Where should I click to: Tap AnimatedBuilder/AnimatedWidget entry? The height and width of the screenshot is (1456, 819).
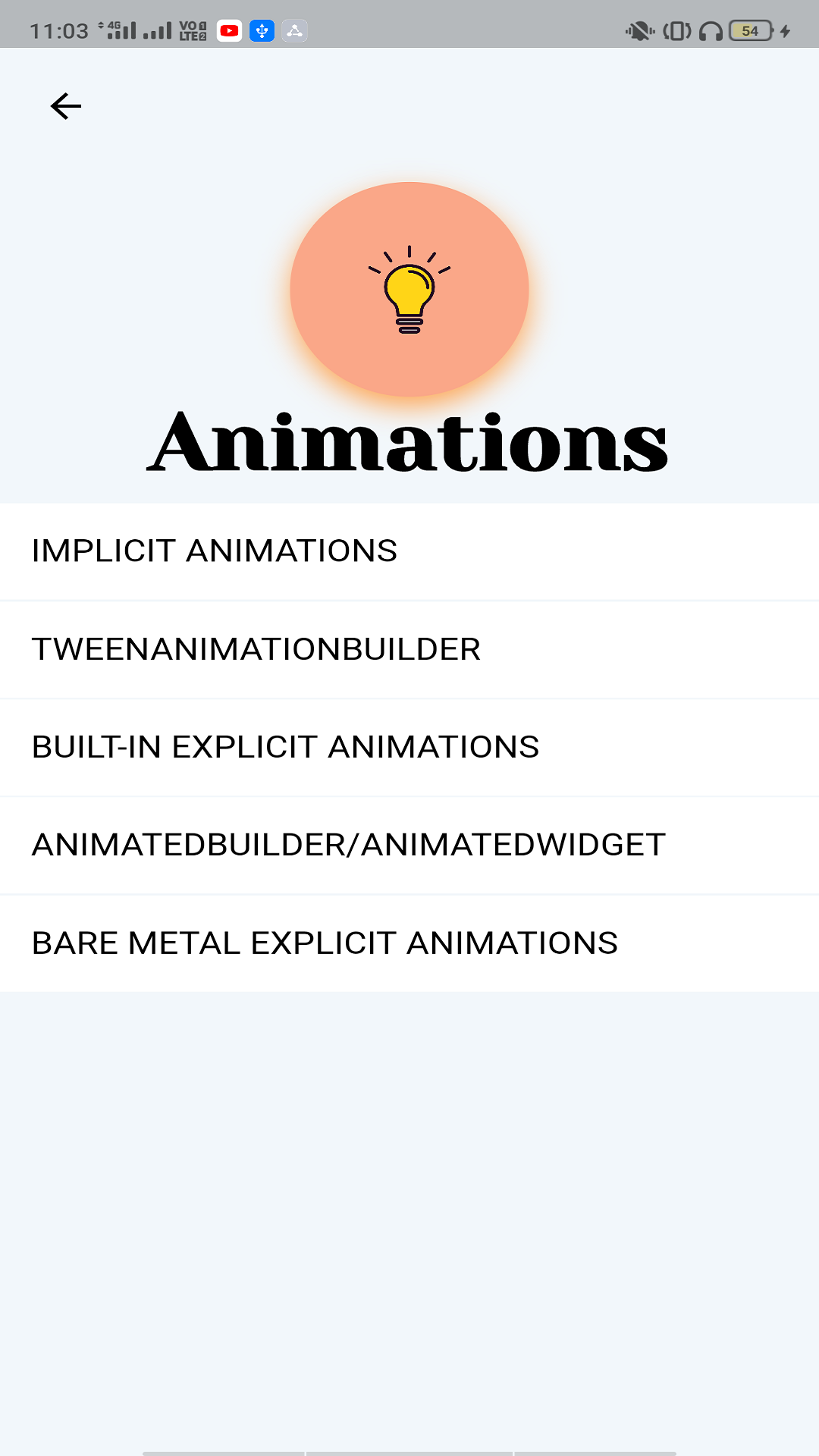[409, 846]
